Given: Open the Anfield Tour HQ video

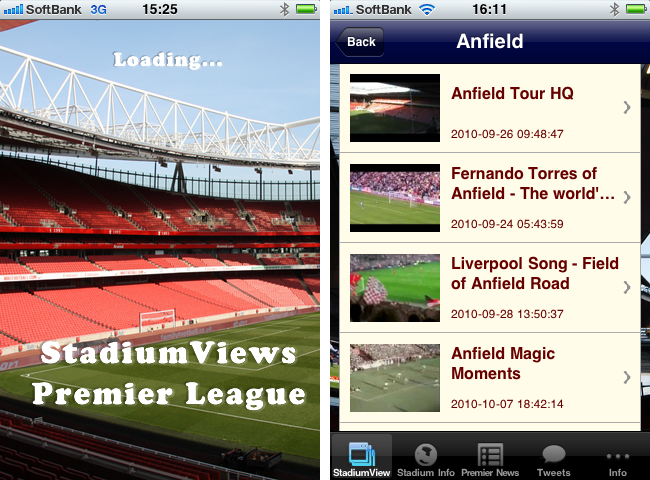Looking at the screenshot, I should click(x=490, y=107).
